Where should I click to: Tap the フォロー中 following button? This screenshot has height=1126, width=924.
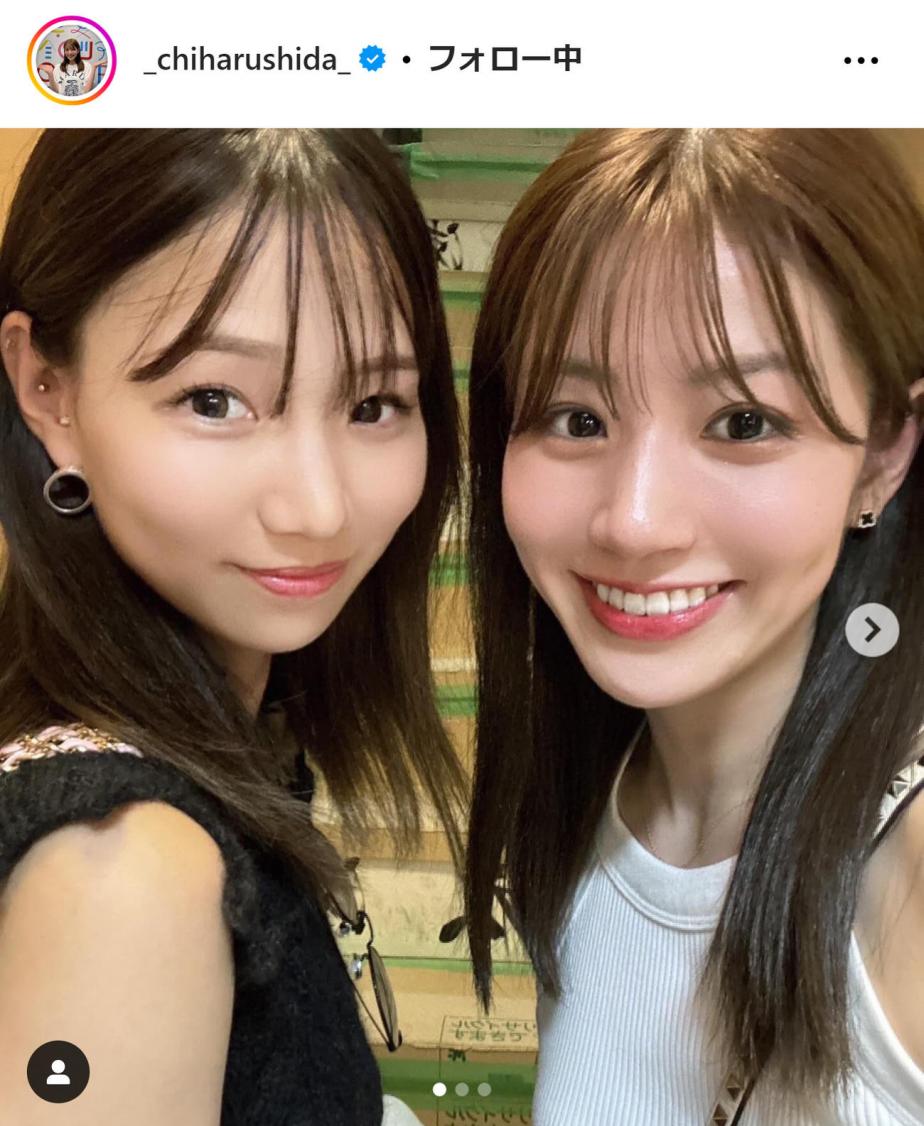[504, 60]
